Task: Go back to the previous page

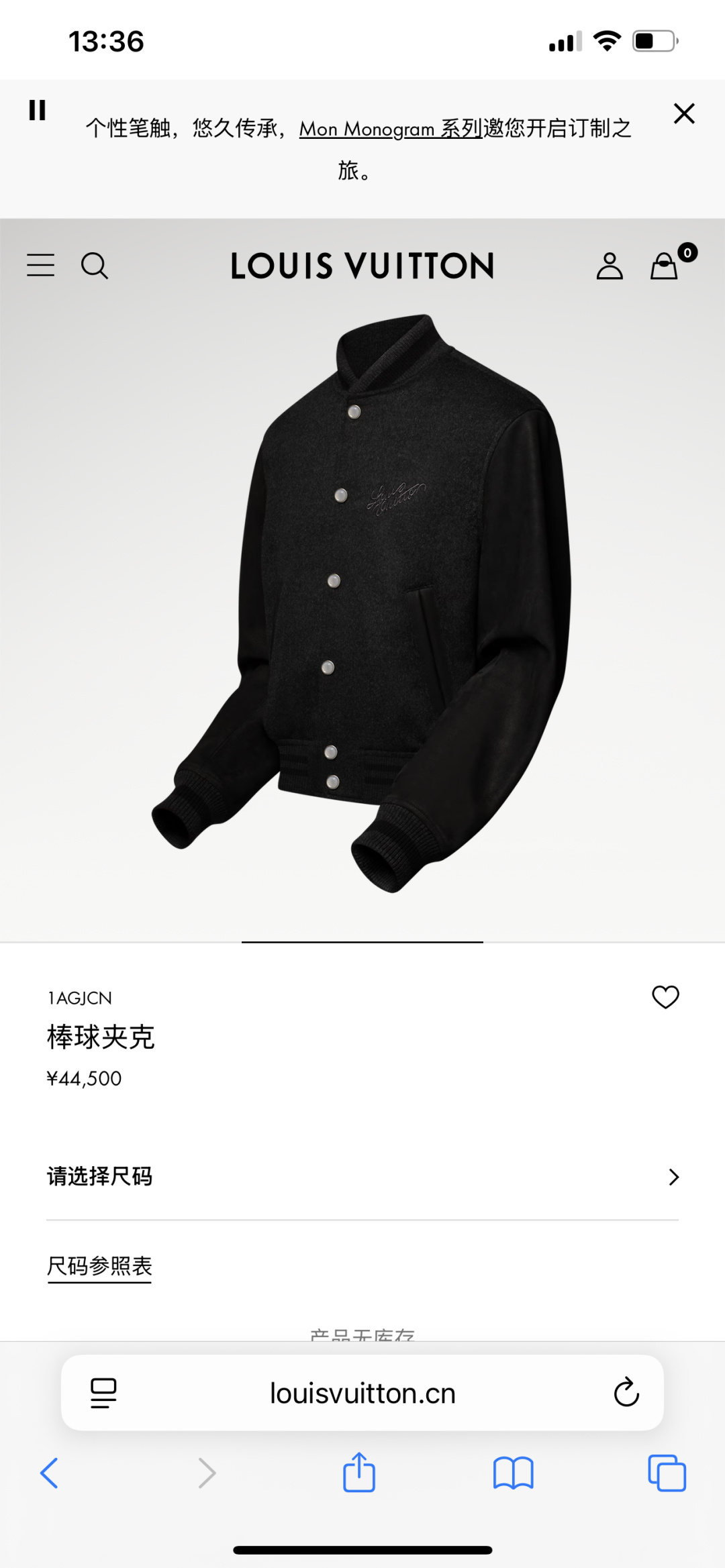Action: coord(50,1473)
